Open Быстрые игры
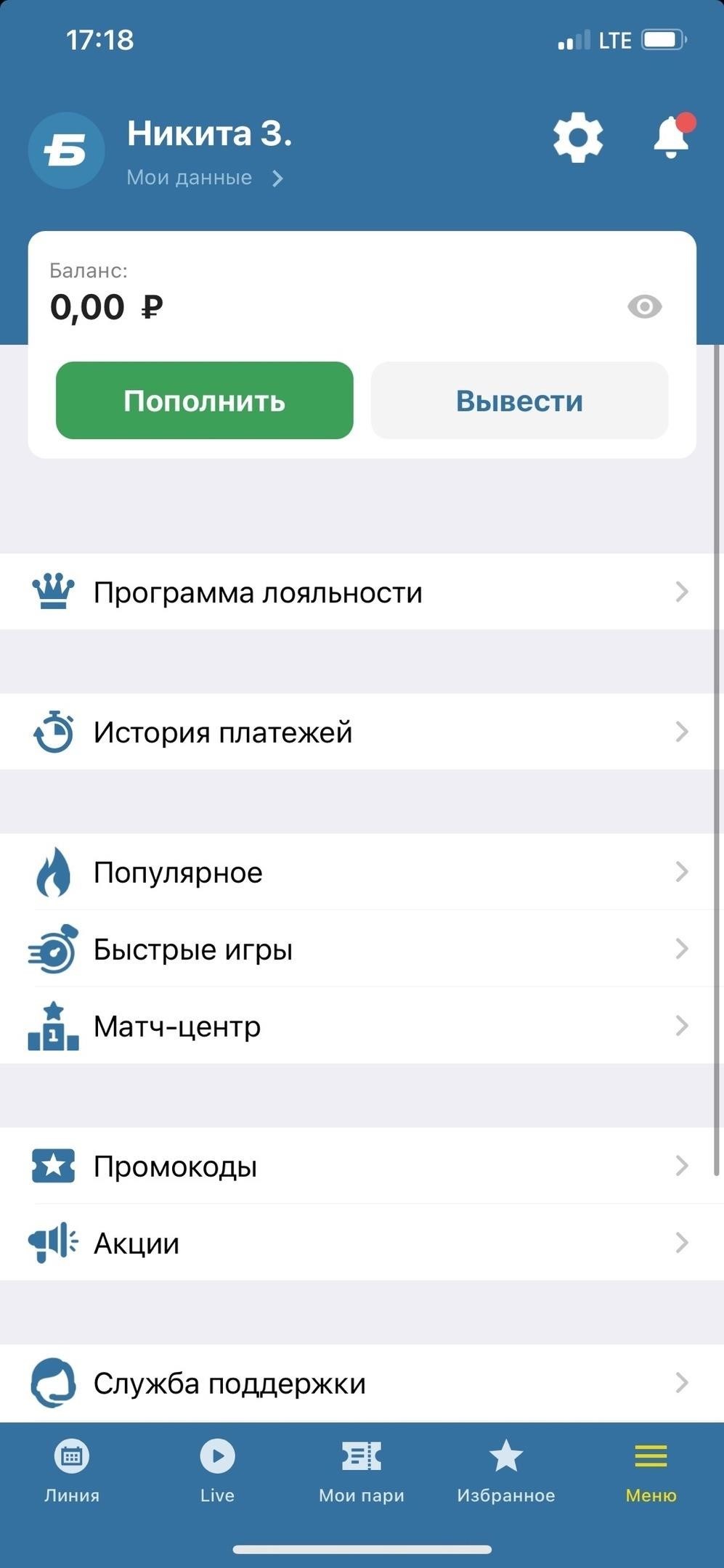 (x=362, y=950)
